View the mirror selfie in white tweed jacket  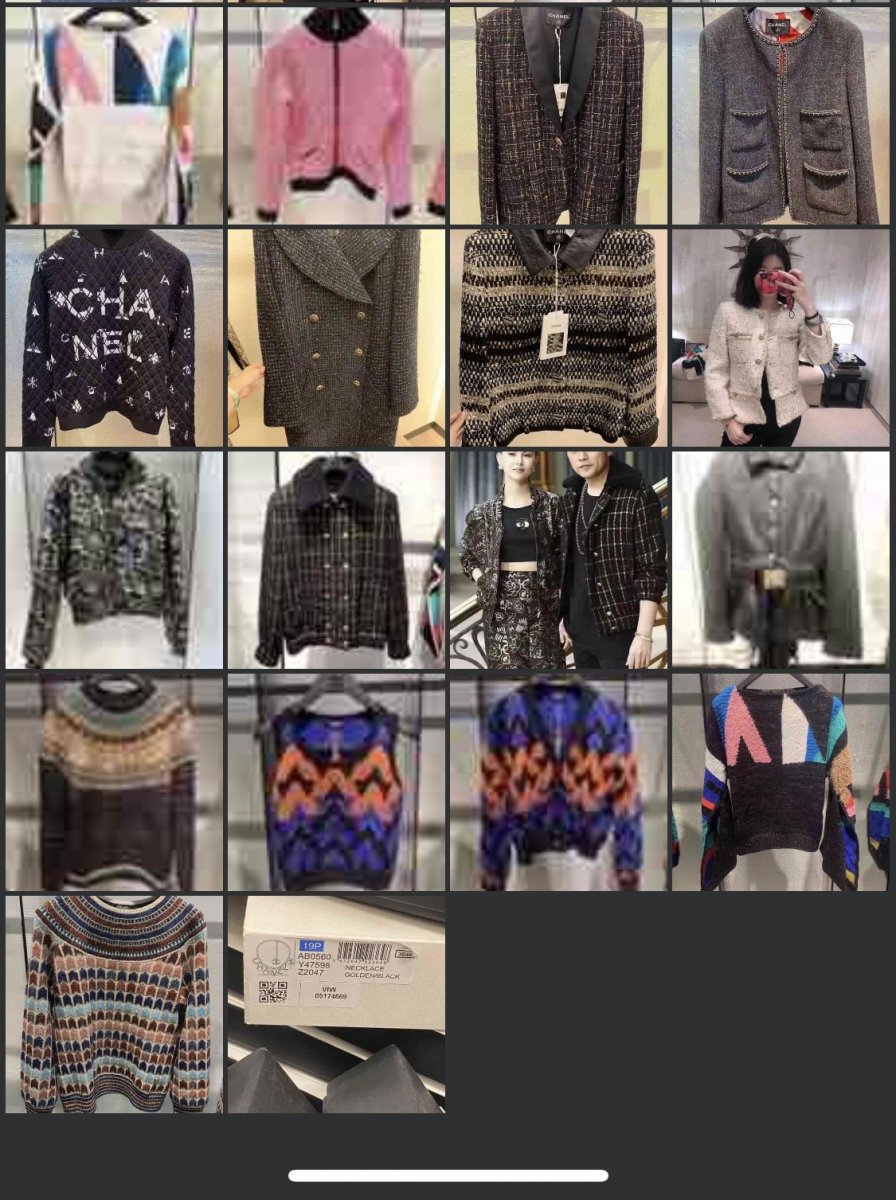[x=780, y=338]
